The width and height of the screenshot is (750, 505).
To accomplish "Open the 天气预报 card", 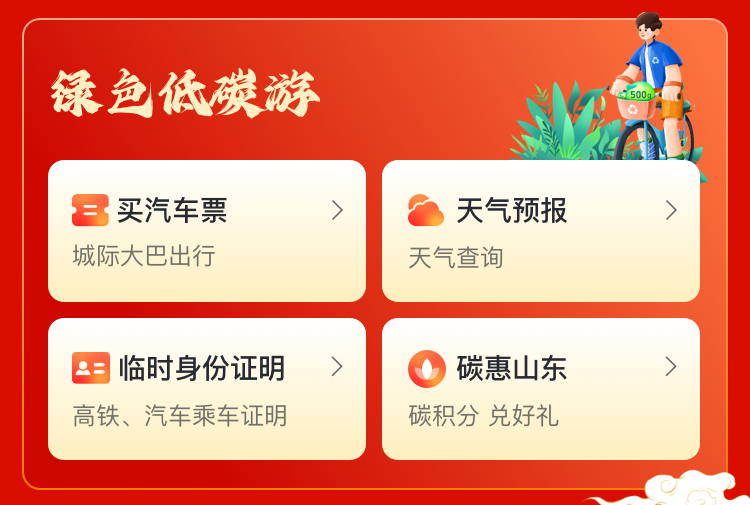I will click(540, 231).
